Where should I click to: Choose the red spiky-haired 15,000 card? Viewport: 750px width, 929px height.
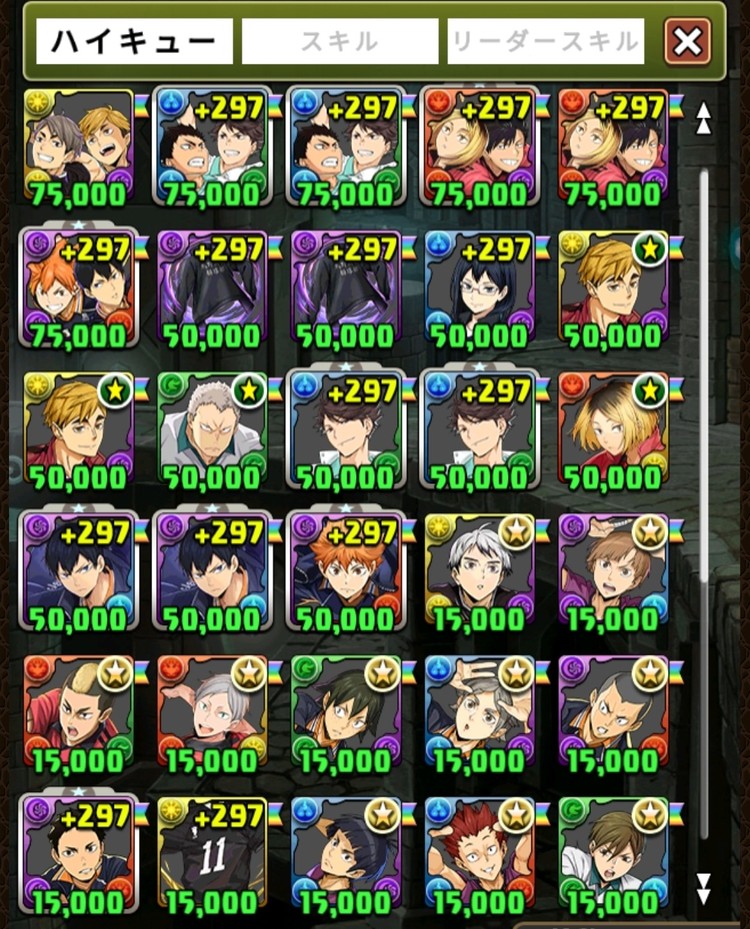(479, 856)
